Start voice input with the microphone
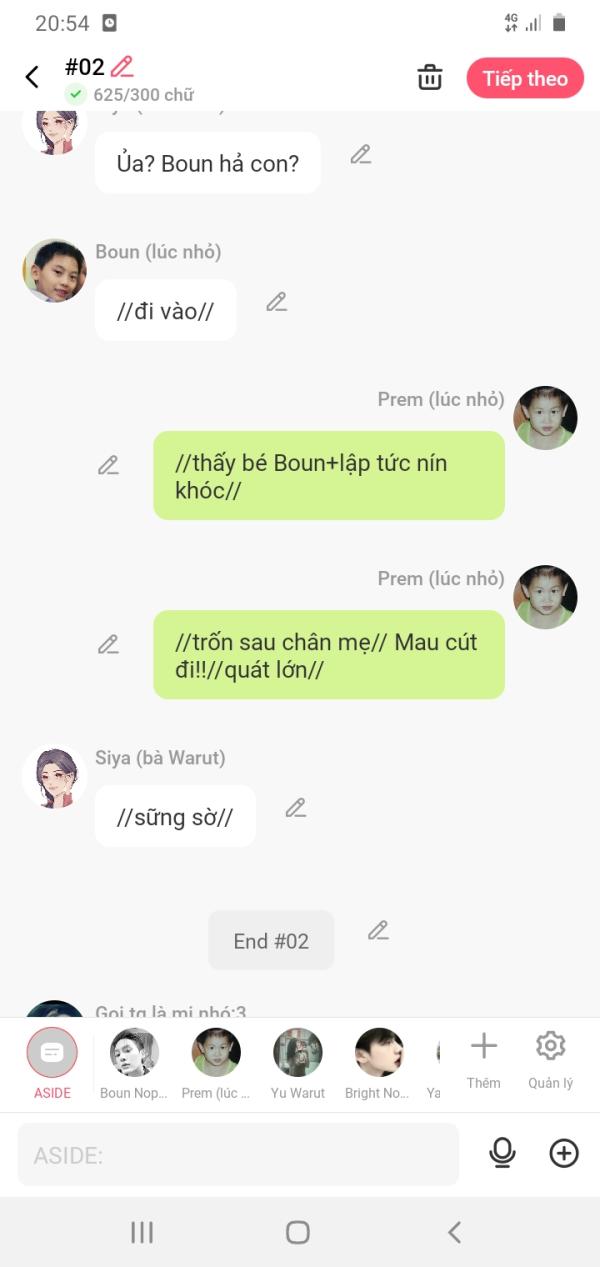The width and height of the screenshot is (600, 1267). pos(502,1154)
